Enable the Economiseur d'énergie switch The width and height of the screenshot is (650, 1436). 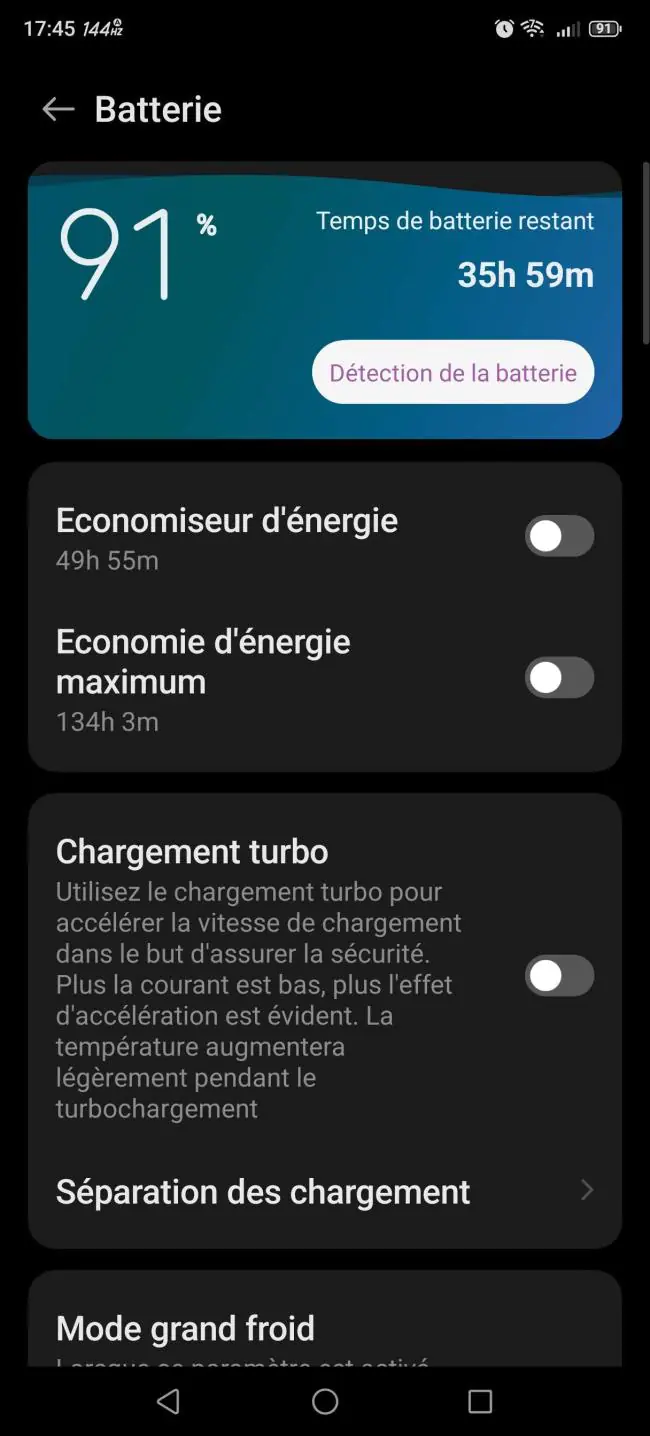559,537
